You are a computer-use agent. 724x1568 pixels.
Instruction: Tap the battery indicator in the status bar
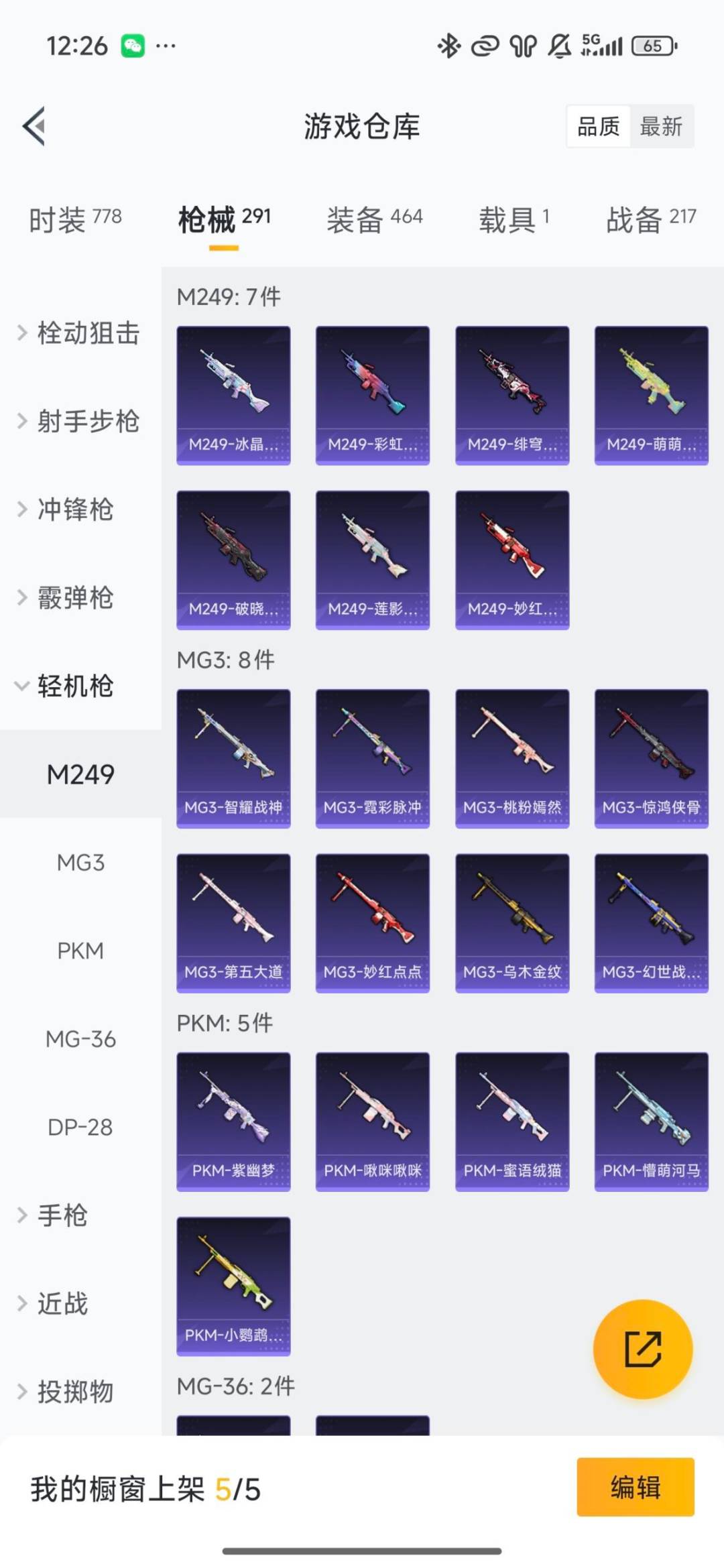pos(652,46)
